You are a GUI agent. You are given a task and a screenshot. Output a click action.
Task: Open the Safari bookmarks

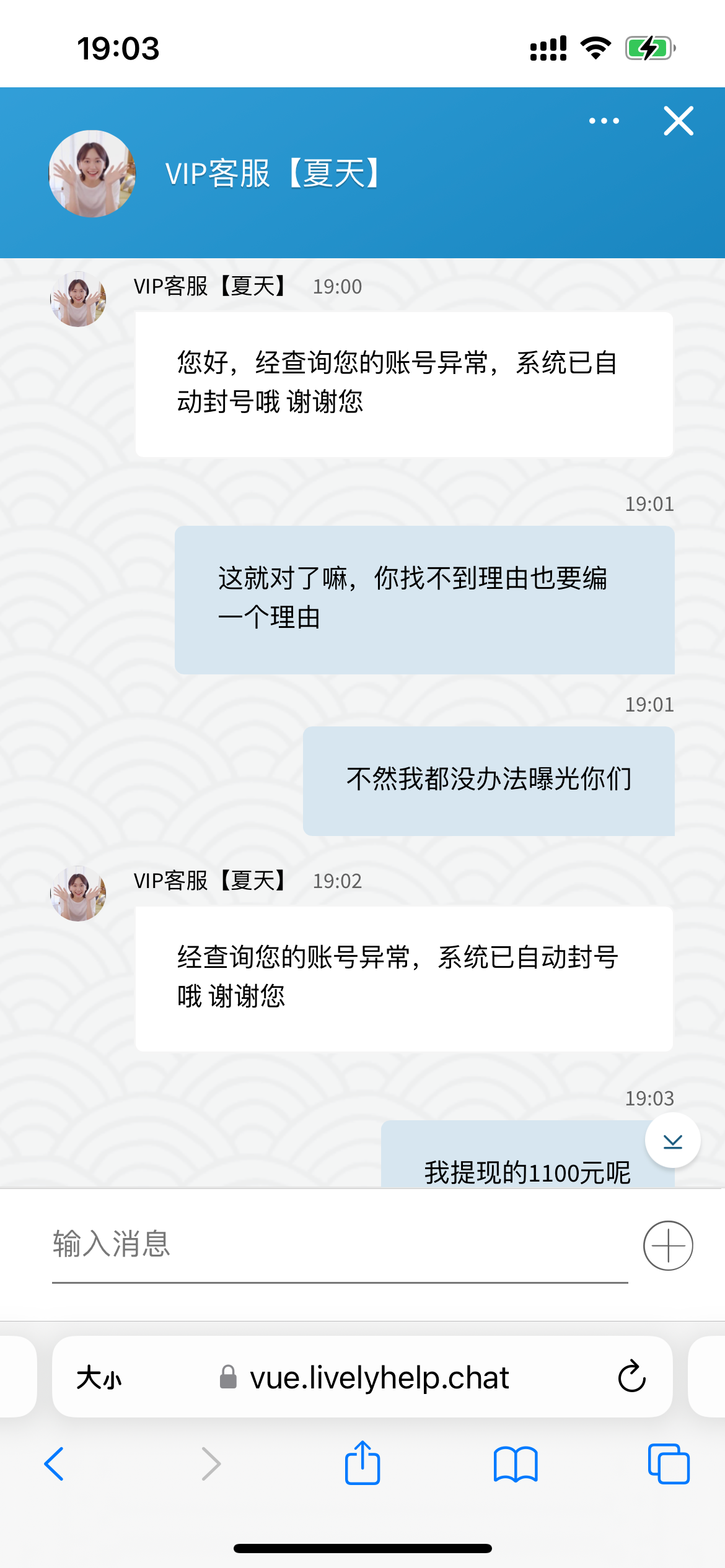click(516, 1464)
